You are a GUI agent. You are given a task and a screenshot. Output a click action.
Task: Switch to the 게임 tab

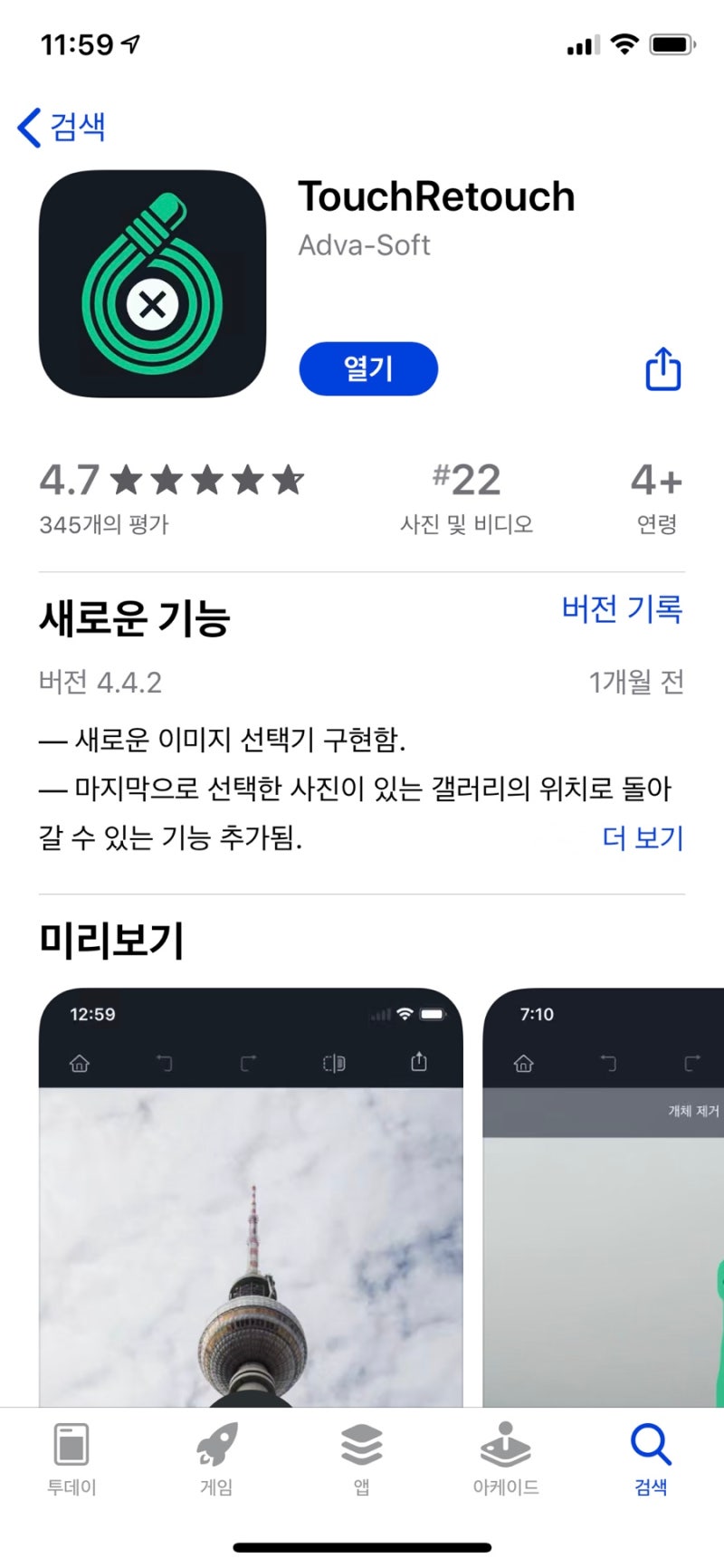point(216,1459)
